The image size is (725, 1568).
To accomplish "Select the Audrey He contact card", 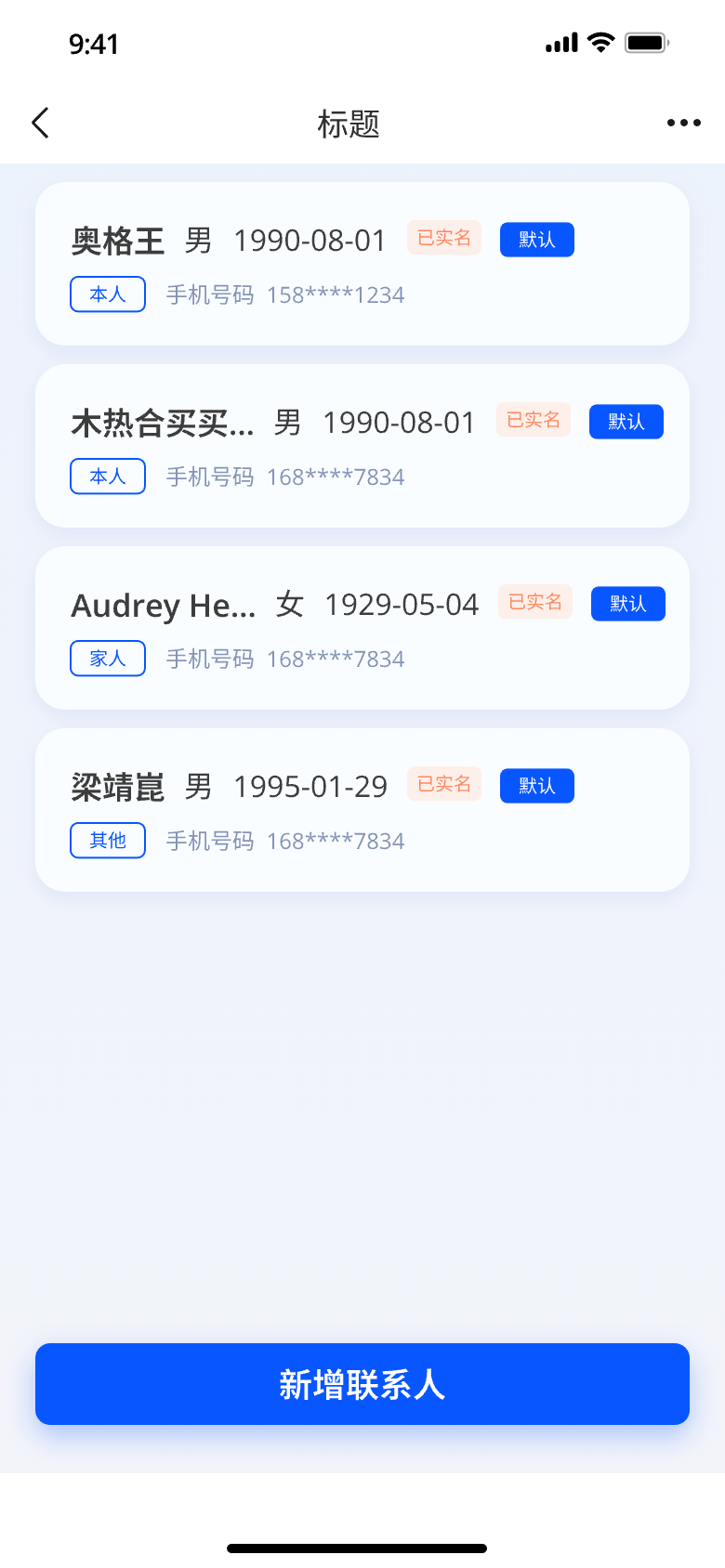I will (x=362, y=628).
